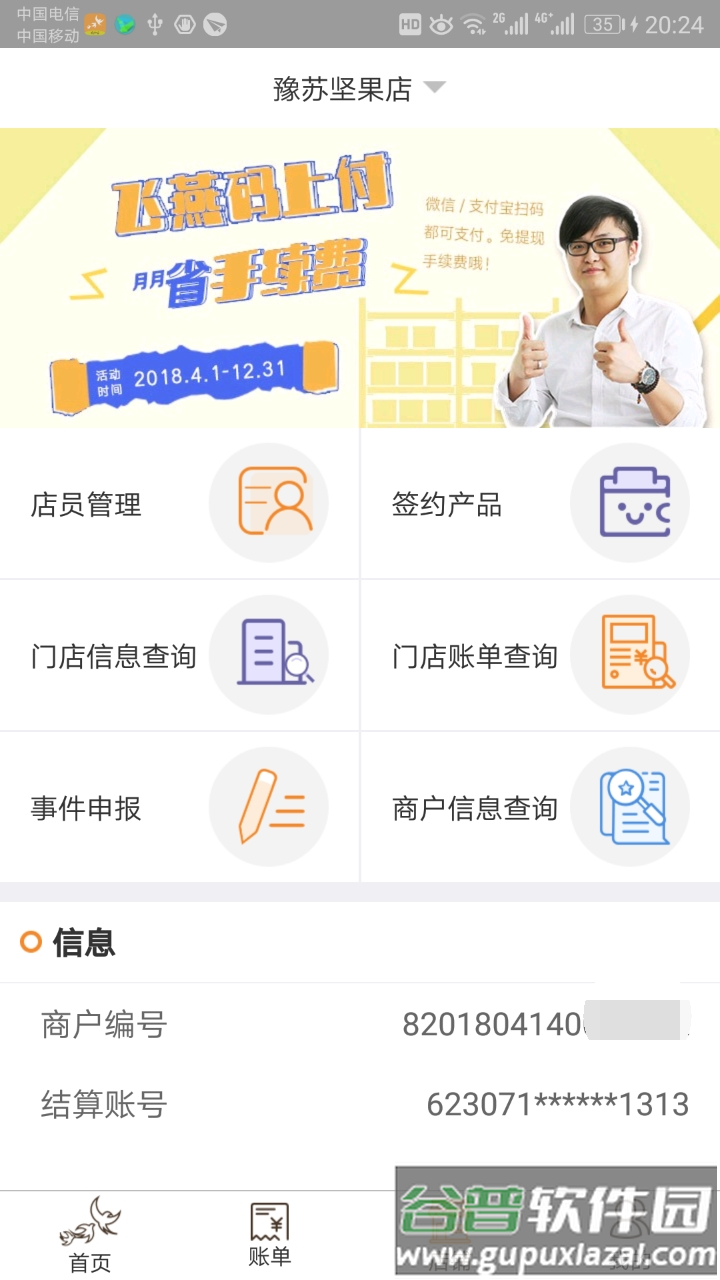Click the 结算账号 account number row
This screenshot has width=720, height=1280.
[360, 1103]
